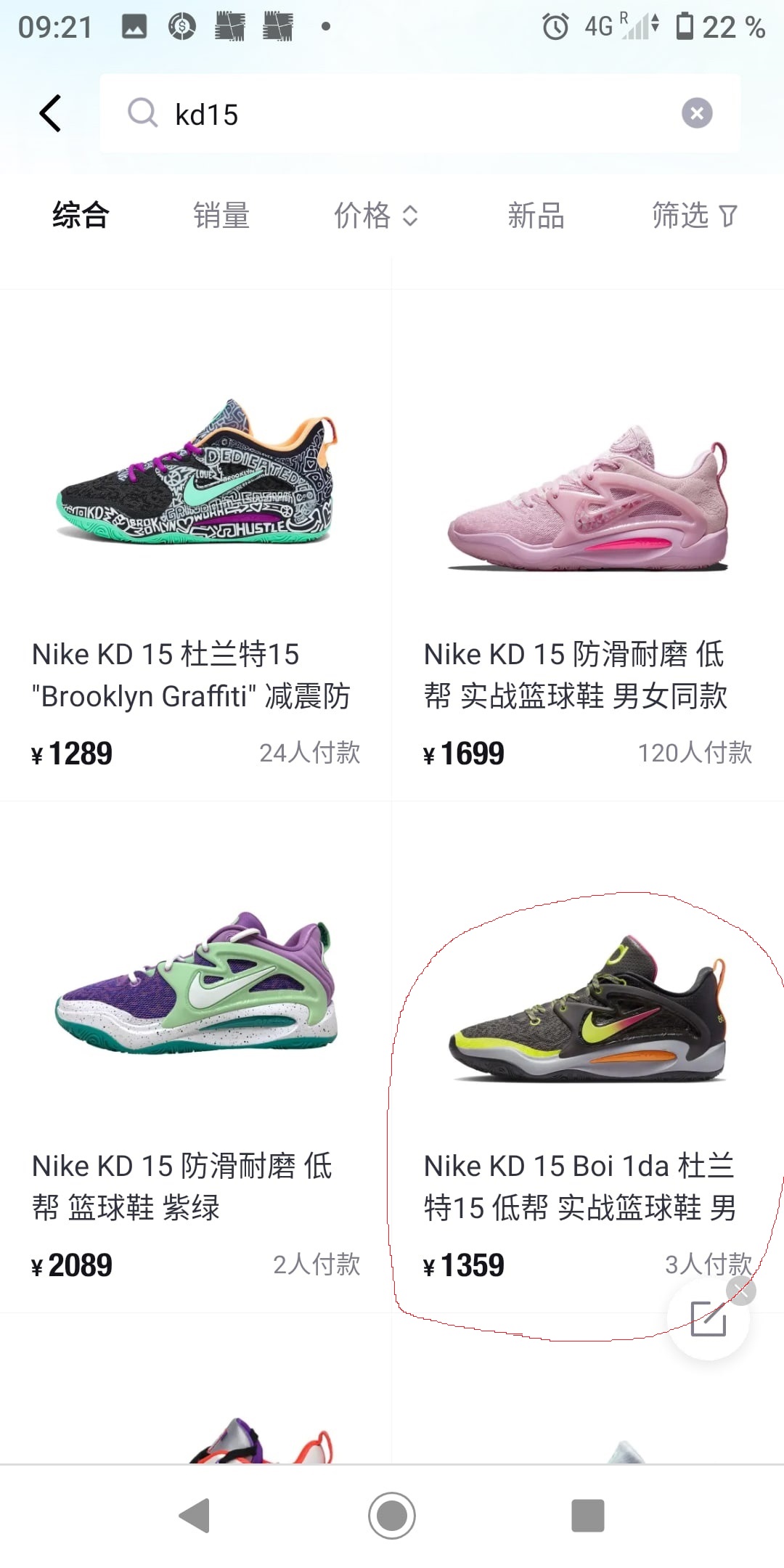Image resolution: width=784 pixels, height=1568 pixels.
Task: Sort results by 价格
Action: (375, 216)
